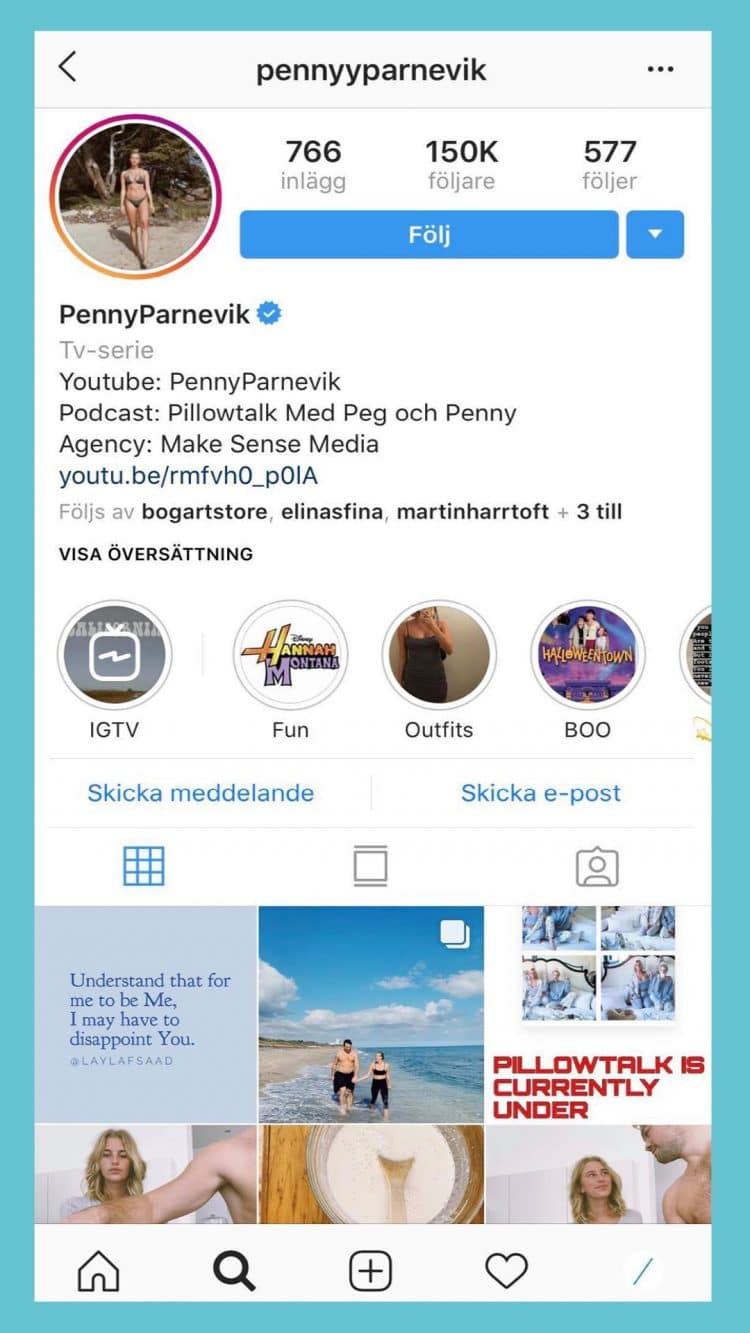Screen dimensions: 750x1333
Task: Open the Fun story highlight
Action: (x=290, y=657)
